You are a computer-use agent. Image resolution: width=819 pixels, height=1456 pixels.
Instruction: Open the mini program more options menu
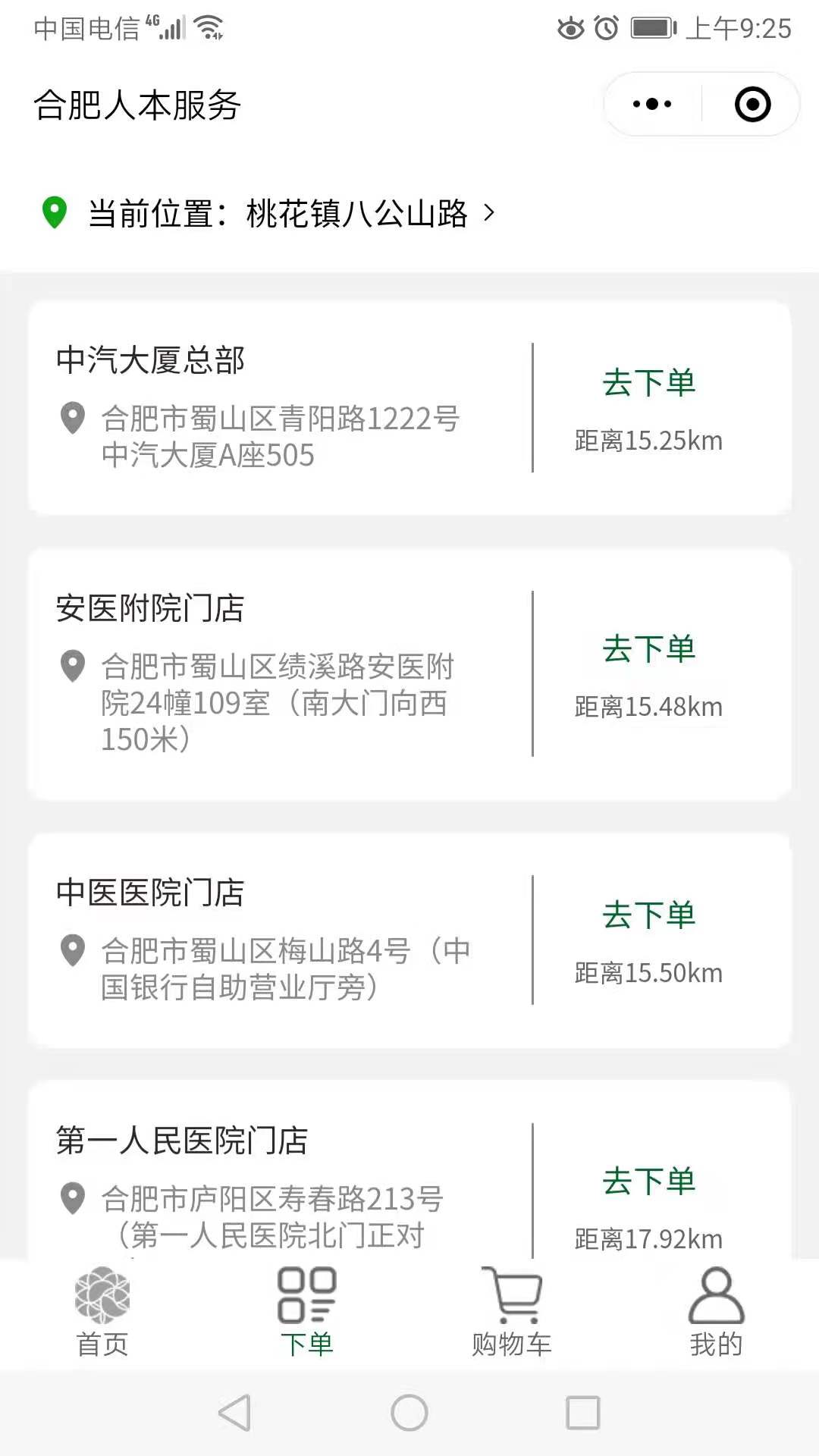pyautogui.click(x=652, y=105)
